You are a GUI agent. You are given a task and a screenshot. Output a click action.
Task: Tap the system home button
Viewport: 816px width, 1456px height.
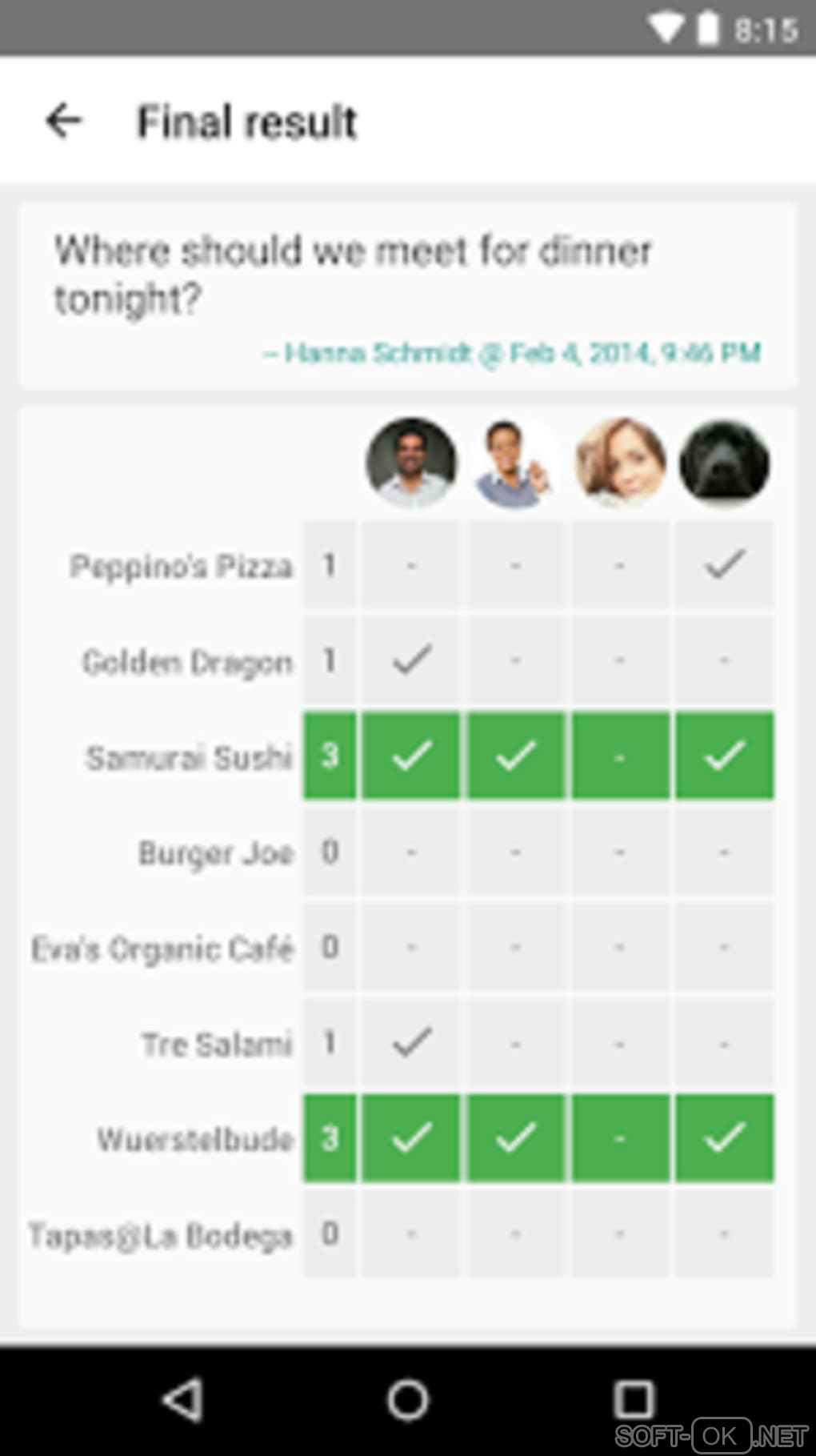[408, 1400]
